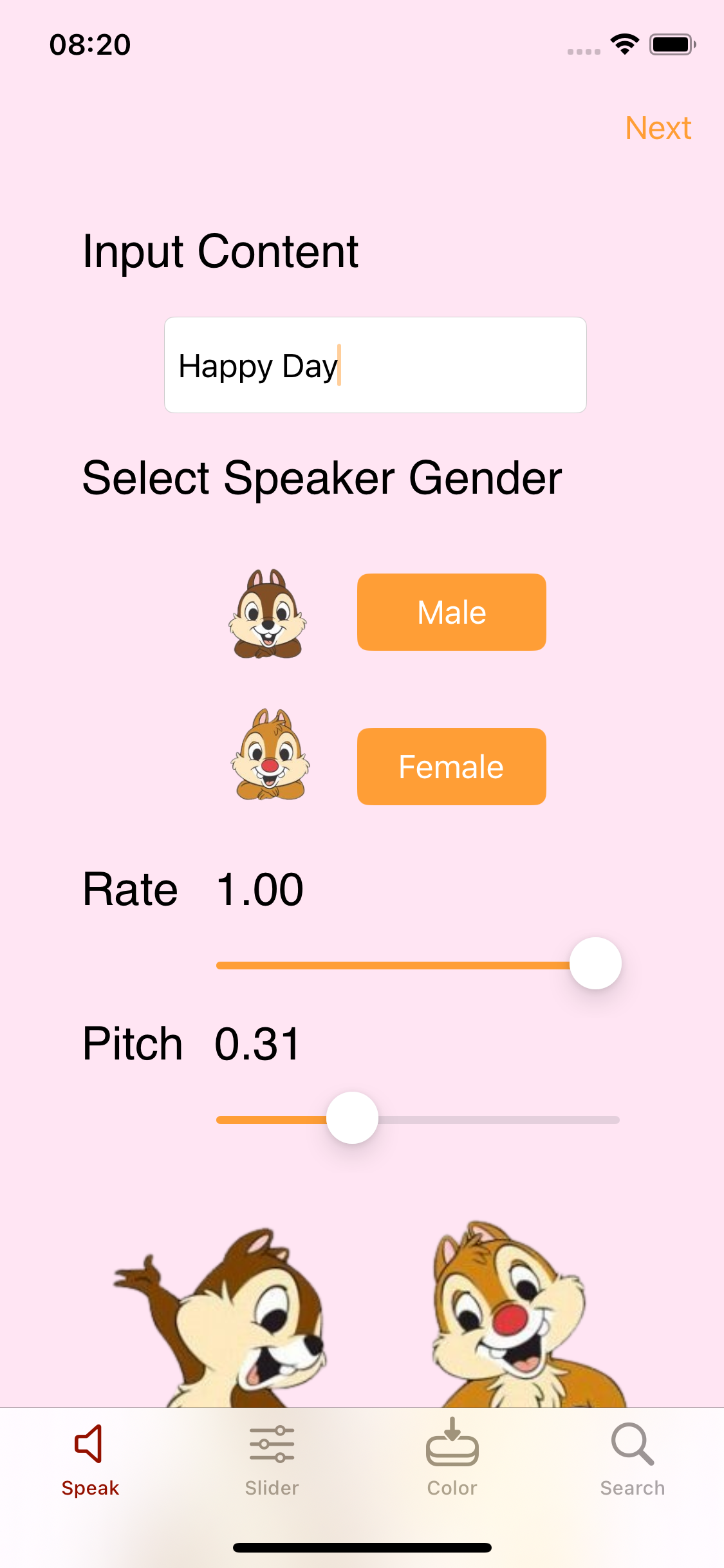Select the Speak tab
This screenshot has width=724, height=1568.
[x=91, y=1460]
